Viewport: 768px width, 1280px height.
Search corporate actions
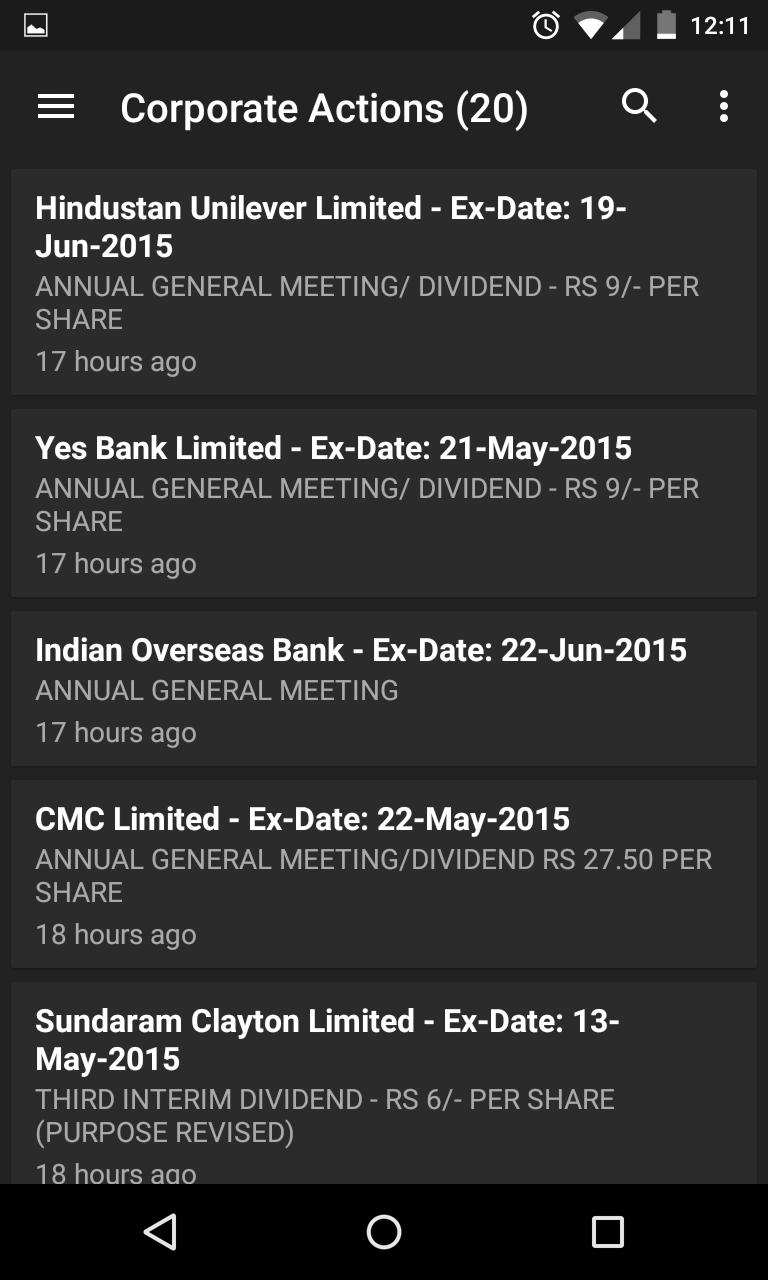[x=639, y=106]
